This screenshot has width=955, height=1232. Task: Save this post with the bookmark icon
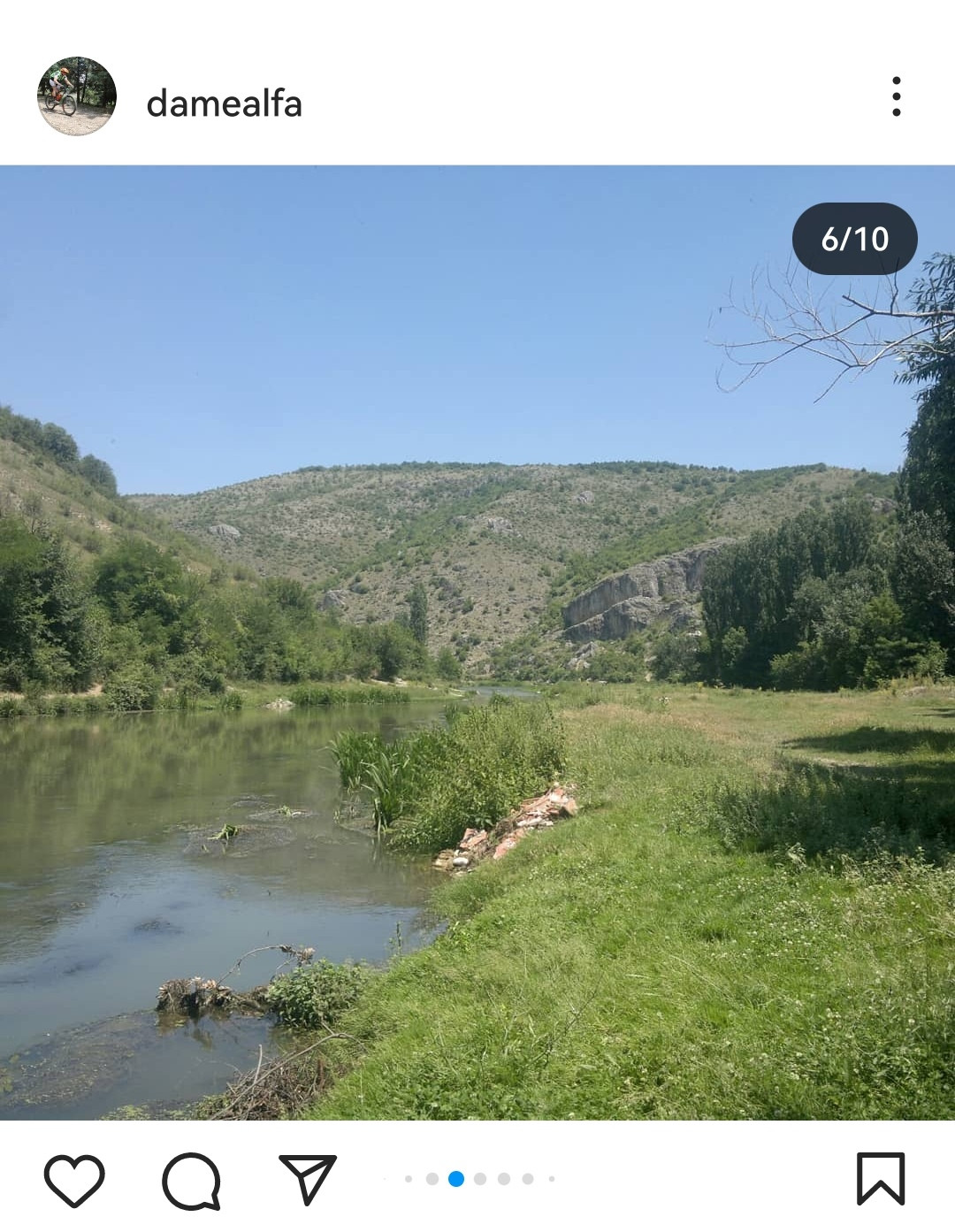click(x=880, y=1179)
